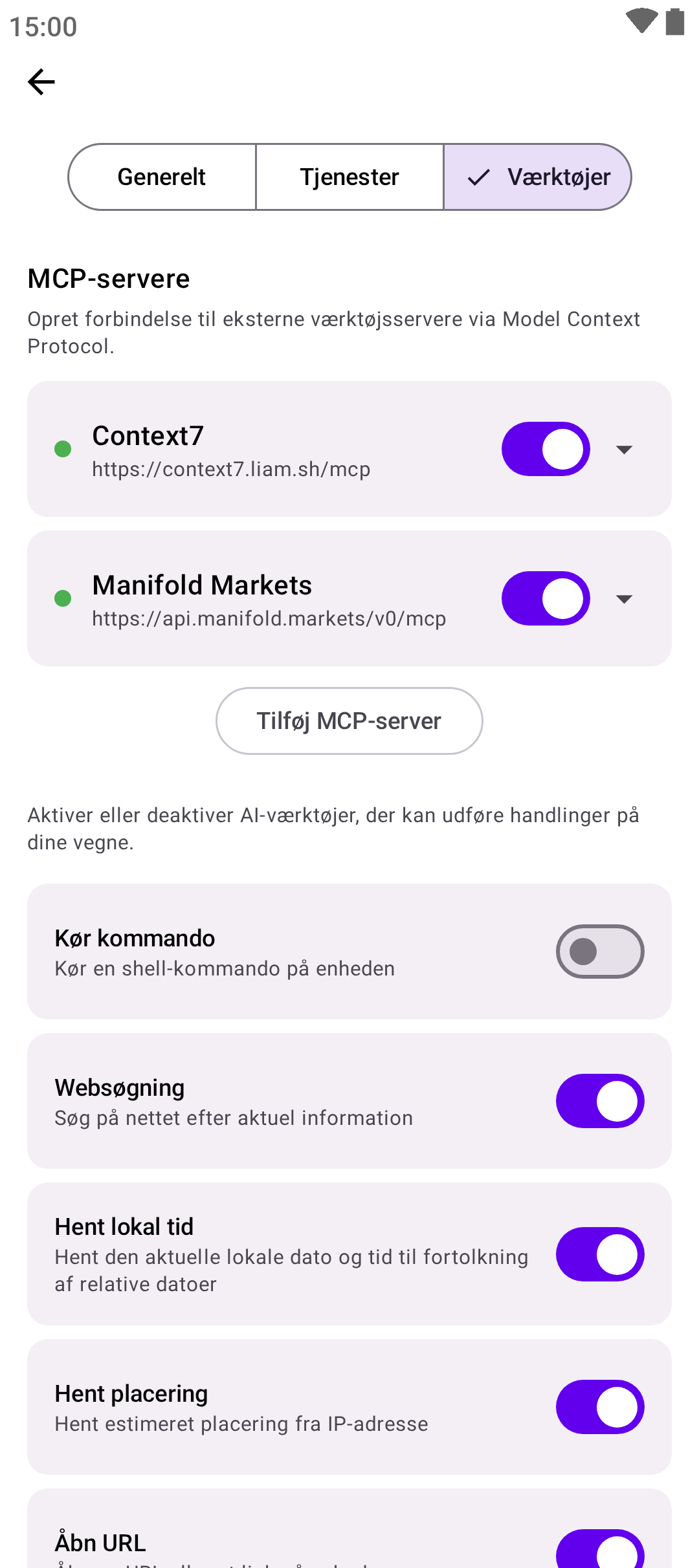
Task: Expand the Context7 server details
Action: coord(624,450)
